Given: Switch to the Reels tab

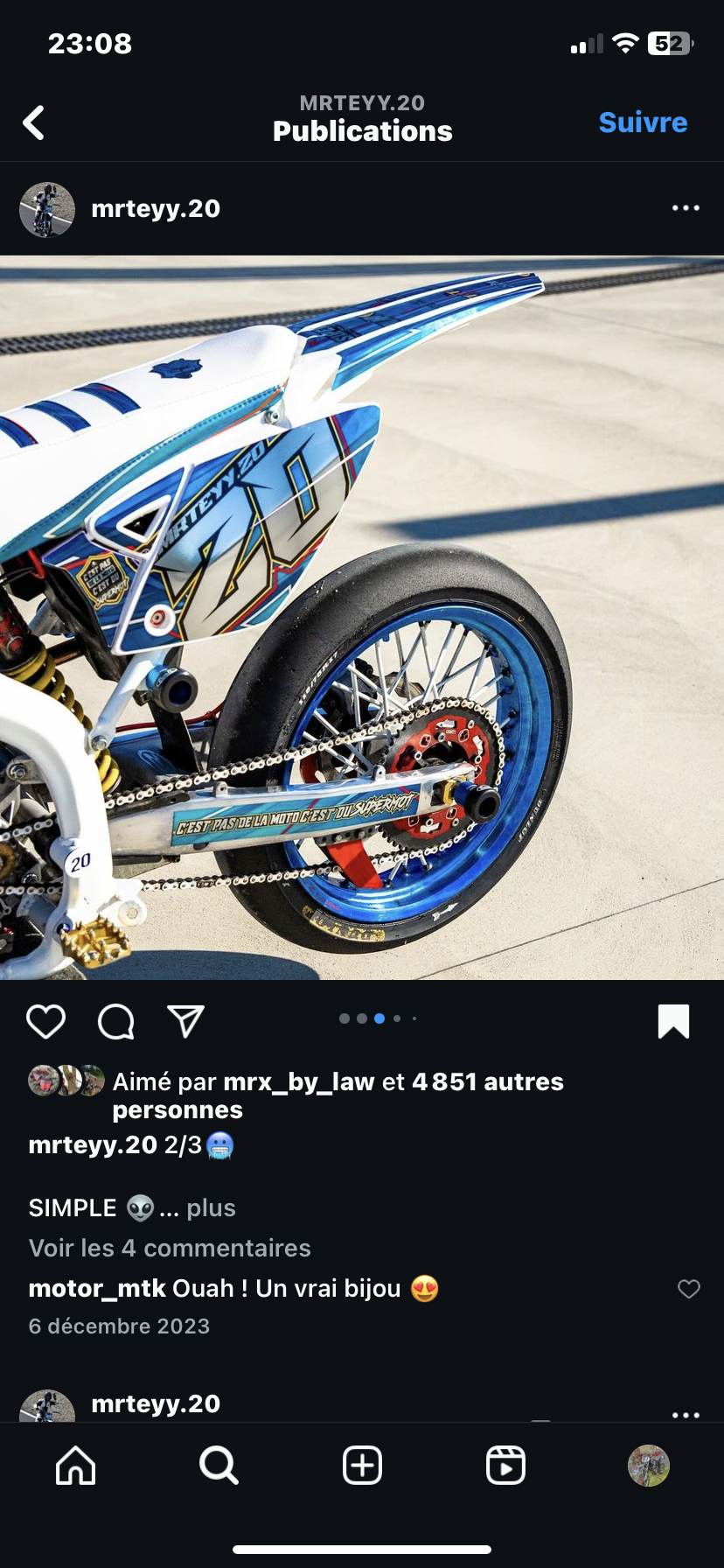Looking at the screenshot, I should pyautogui.click(x=505, y=1465).
